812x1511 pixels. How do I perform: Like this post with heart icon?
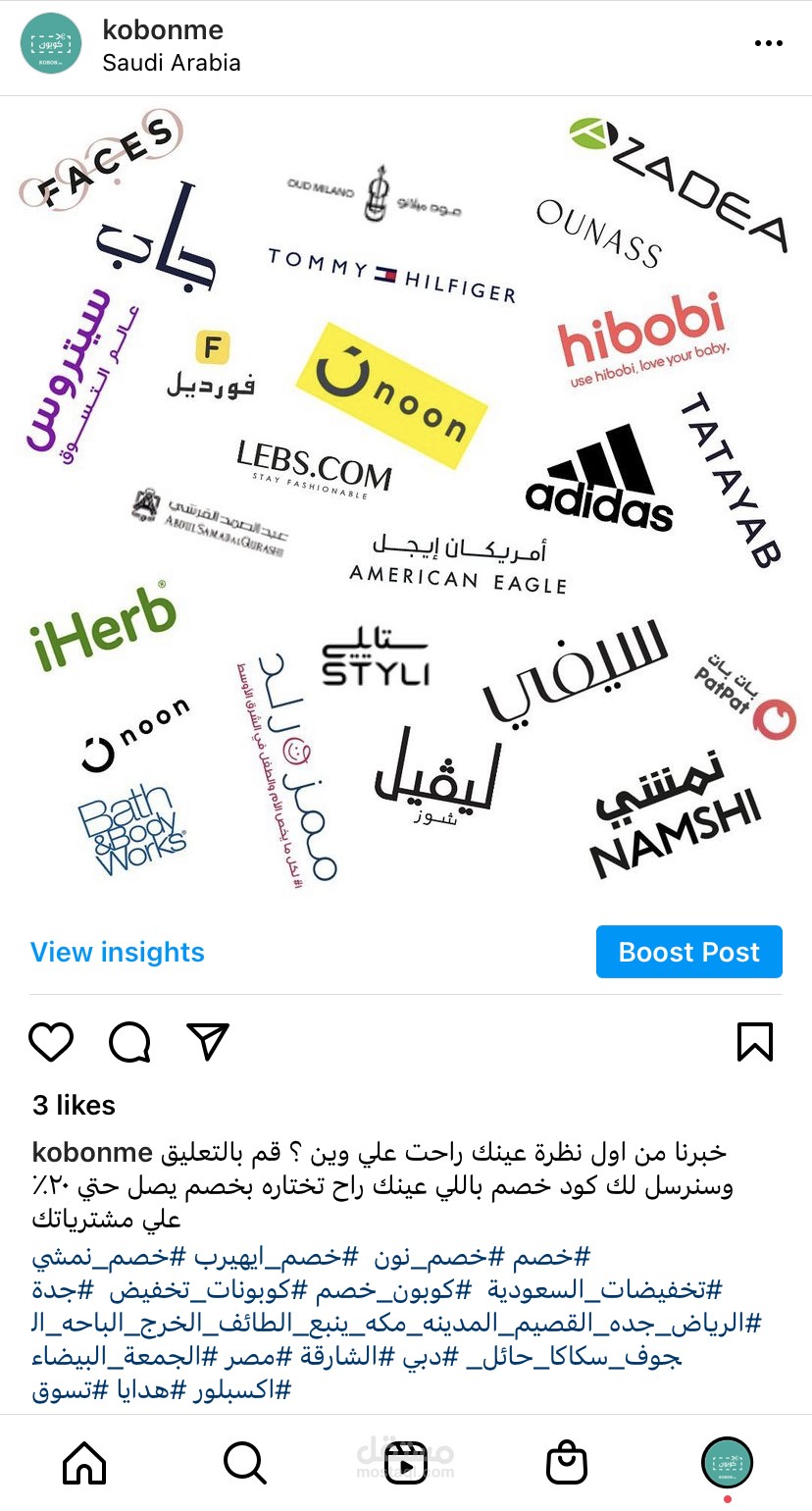(x=51, y=1042)
